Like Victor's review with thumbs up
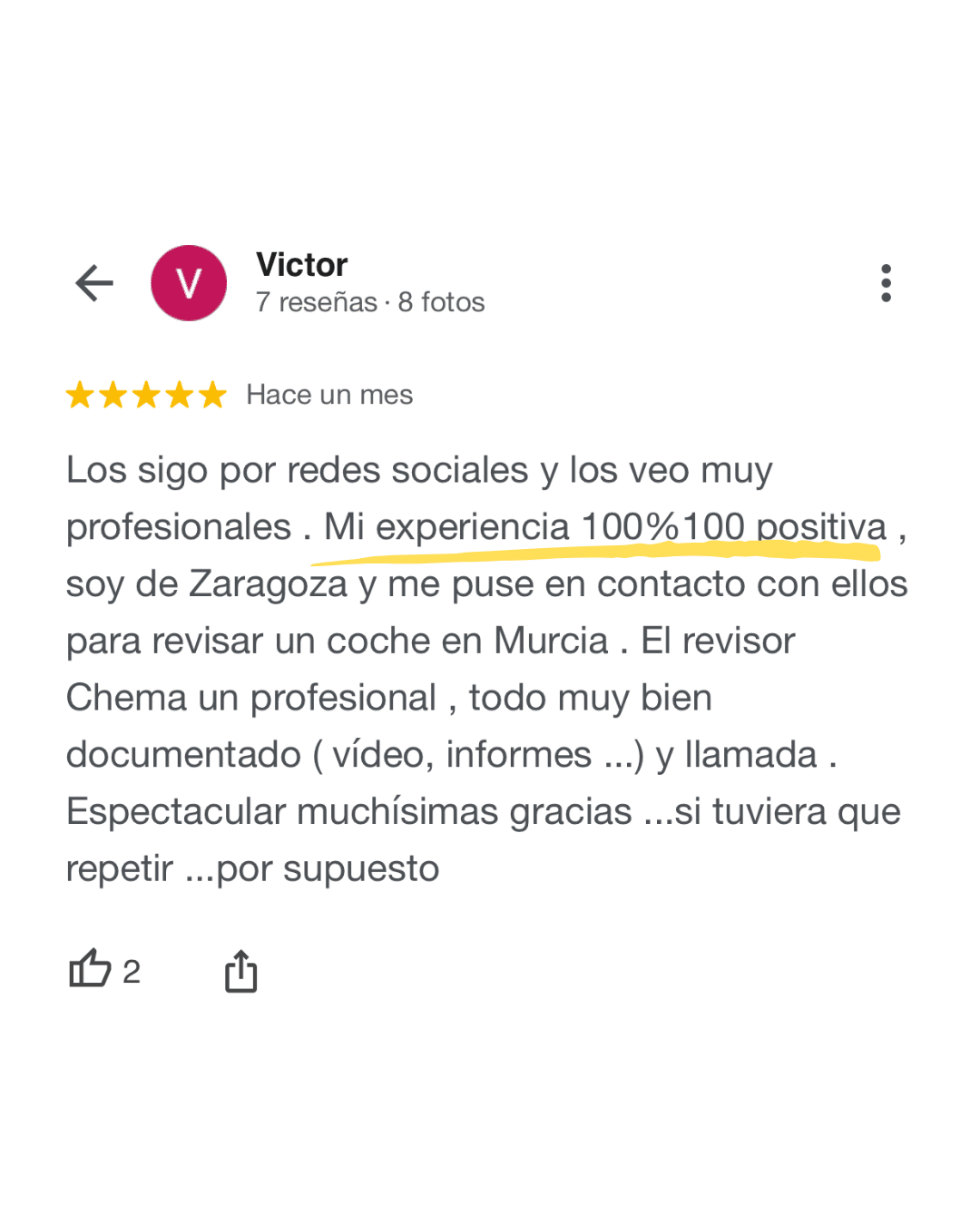The image size is (980, 1225). pos(91,969)
